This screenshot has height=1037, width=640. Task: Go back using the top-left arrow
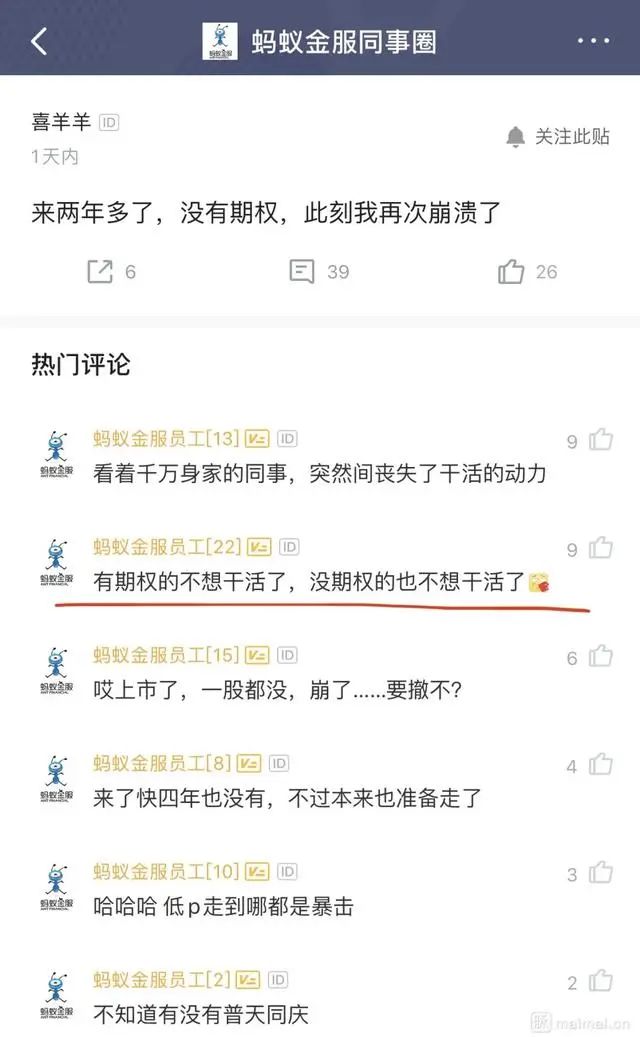click(39, 42)
